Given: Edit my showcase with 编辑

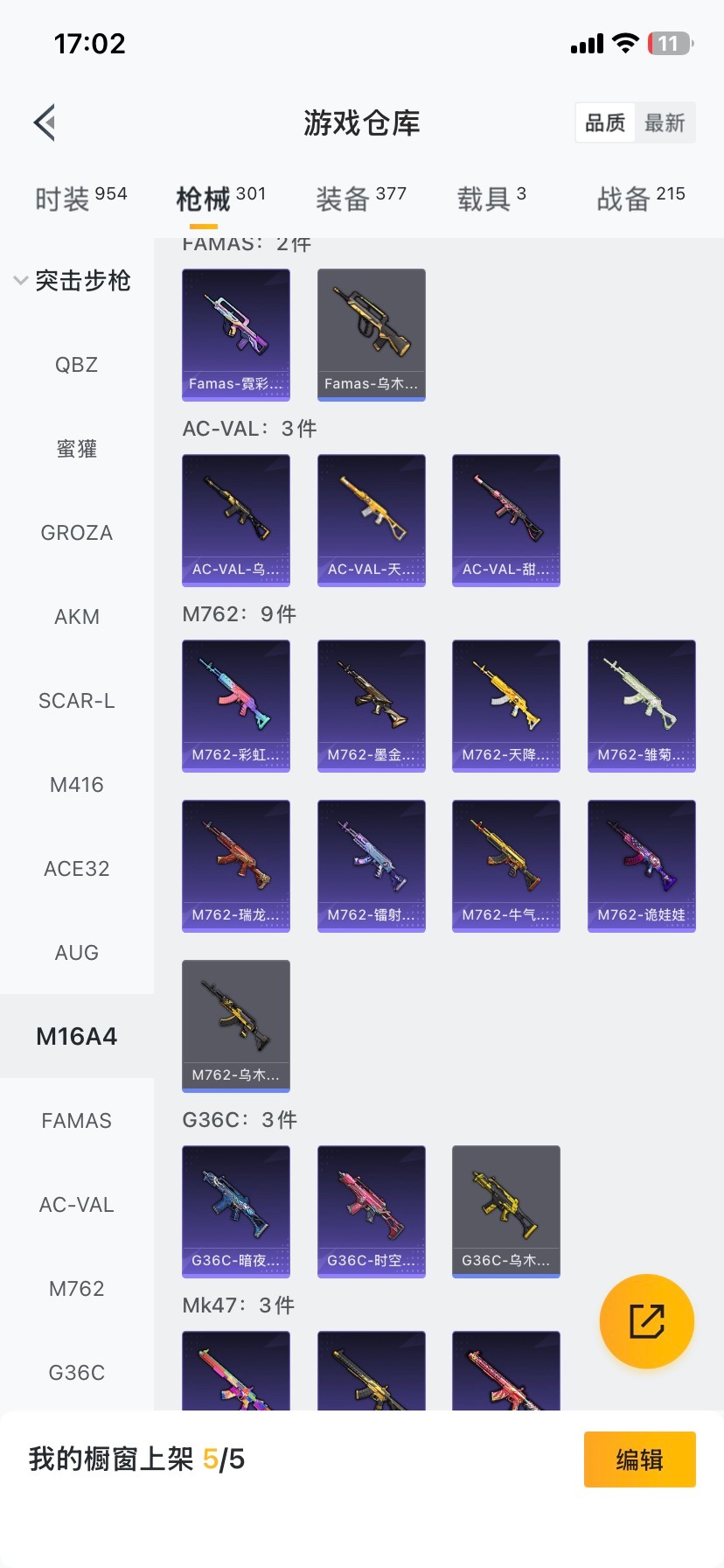Looking at the screenshot, I should point(639,1459).
